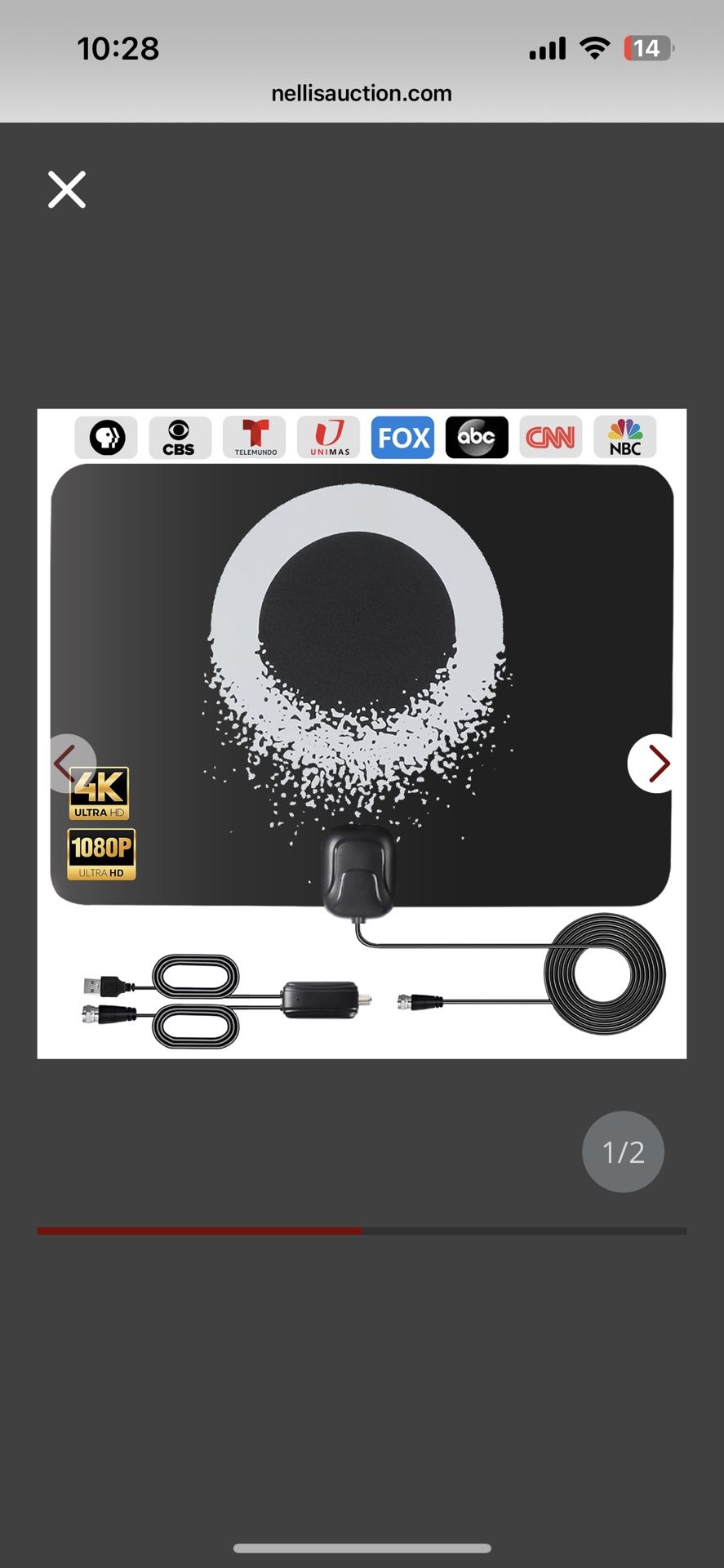Go to the next product image

point(655,764)
